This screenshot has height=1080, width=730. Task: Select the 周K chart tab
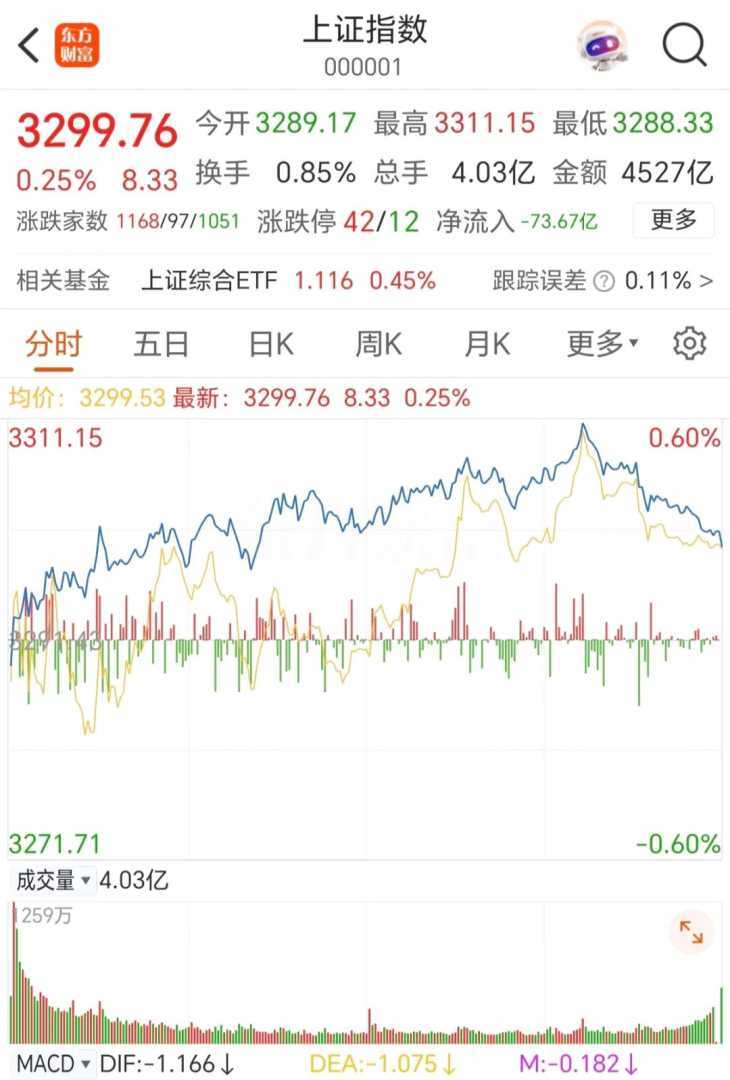pos(378,345)
